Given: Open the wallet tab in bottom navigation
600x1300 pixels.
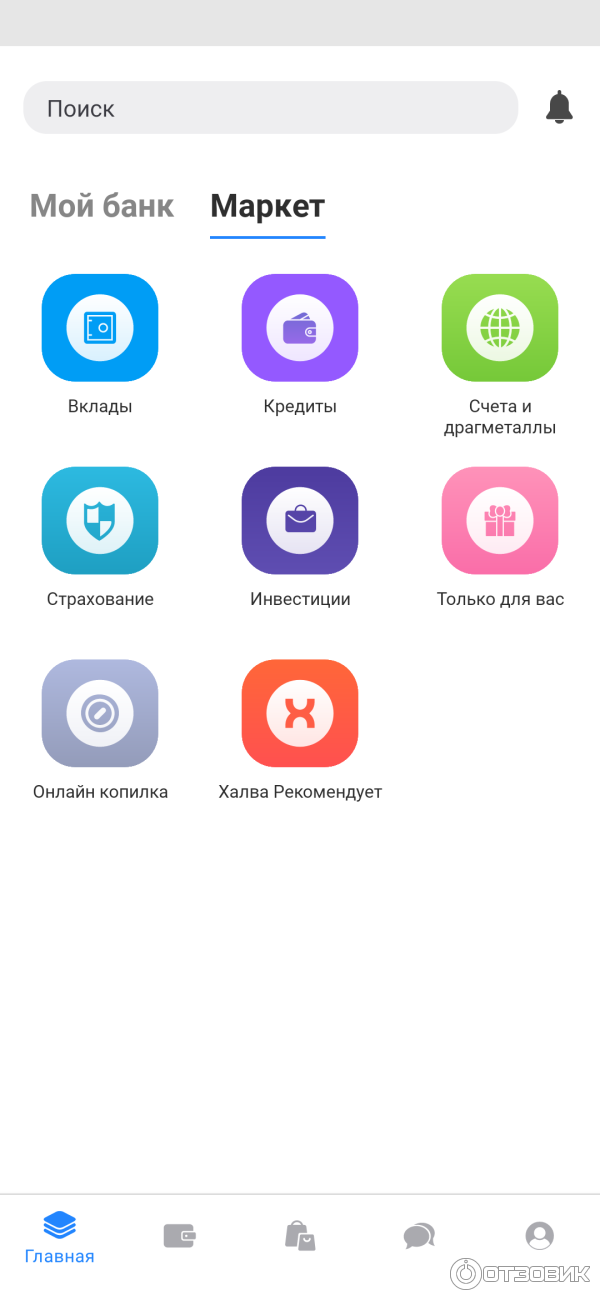Looking at the screenshot, I should (x=180, y=1236).
